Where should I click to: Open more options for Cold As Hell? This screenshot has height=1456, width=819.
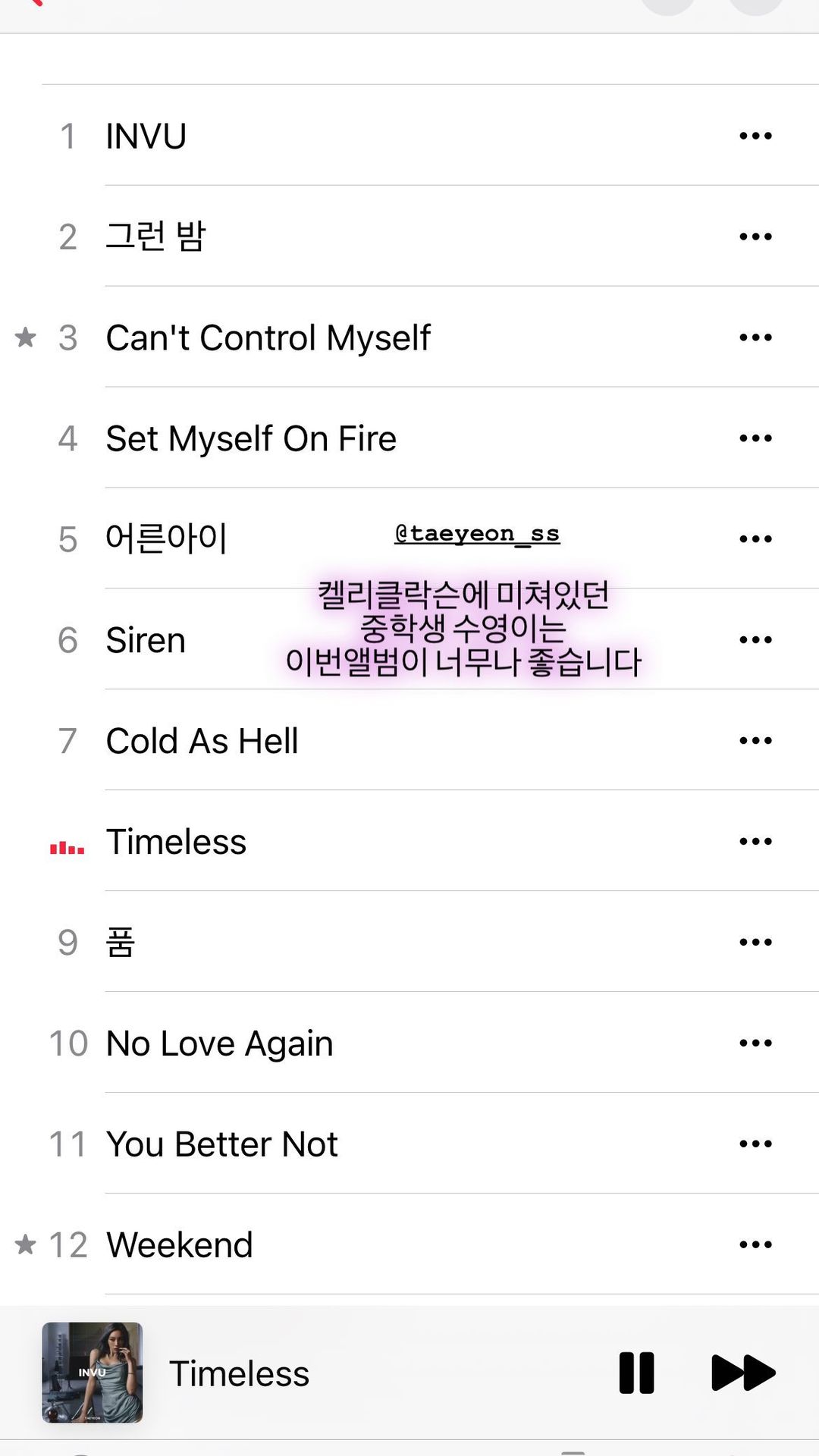[755, 739]
